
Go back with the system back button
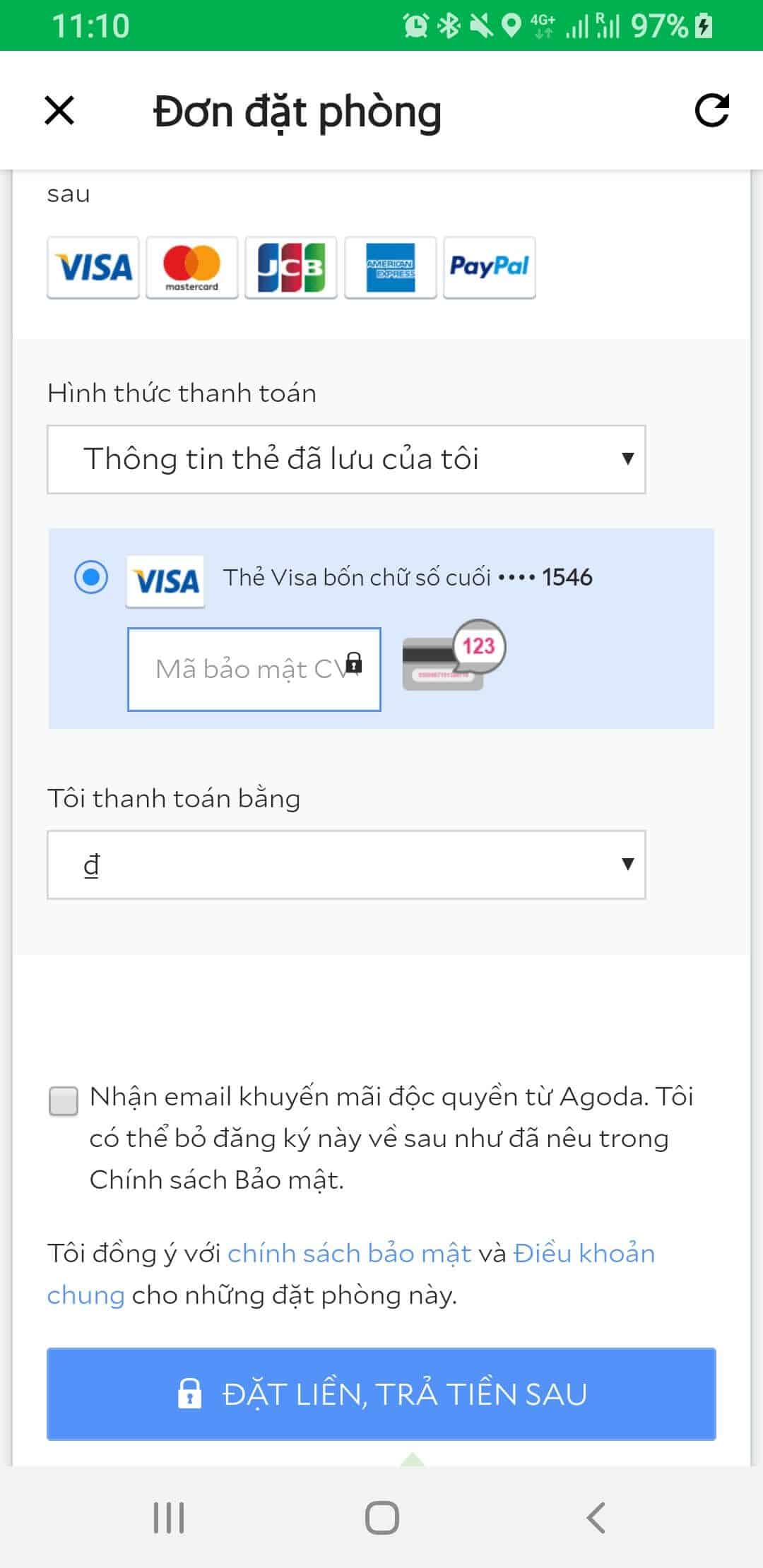(596, 1517)
